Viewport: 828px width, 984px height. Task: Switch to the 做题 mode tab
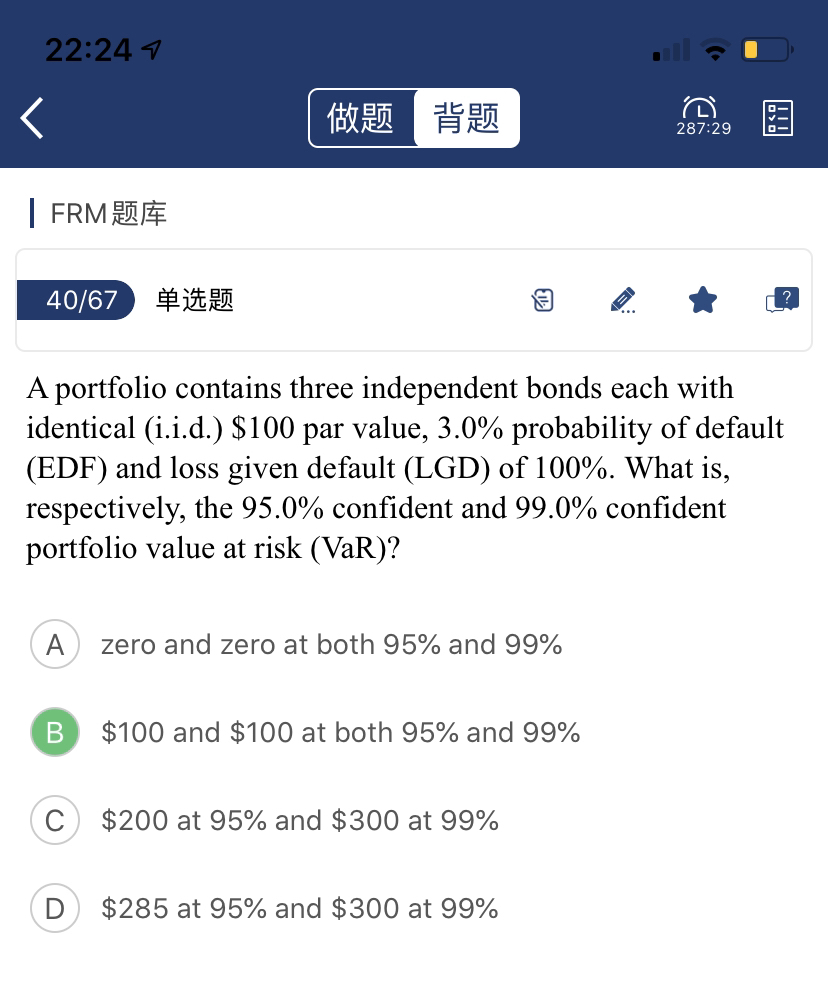tap(361, 118)
